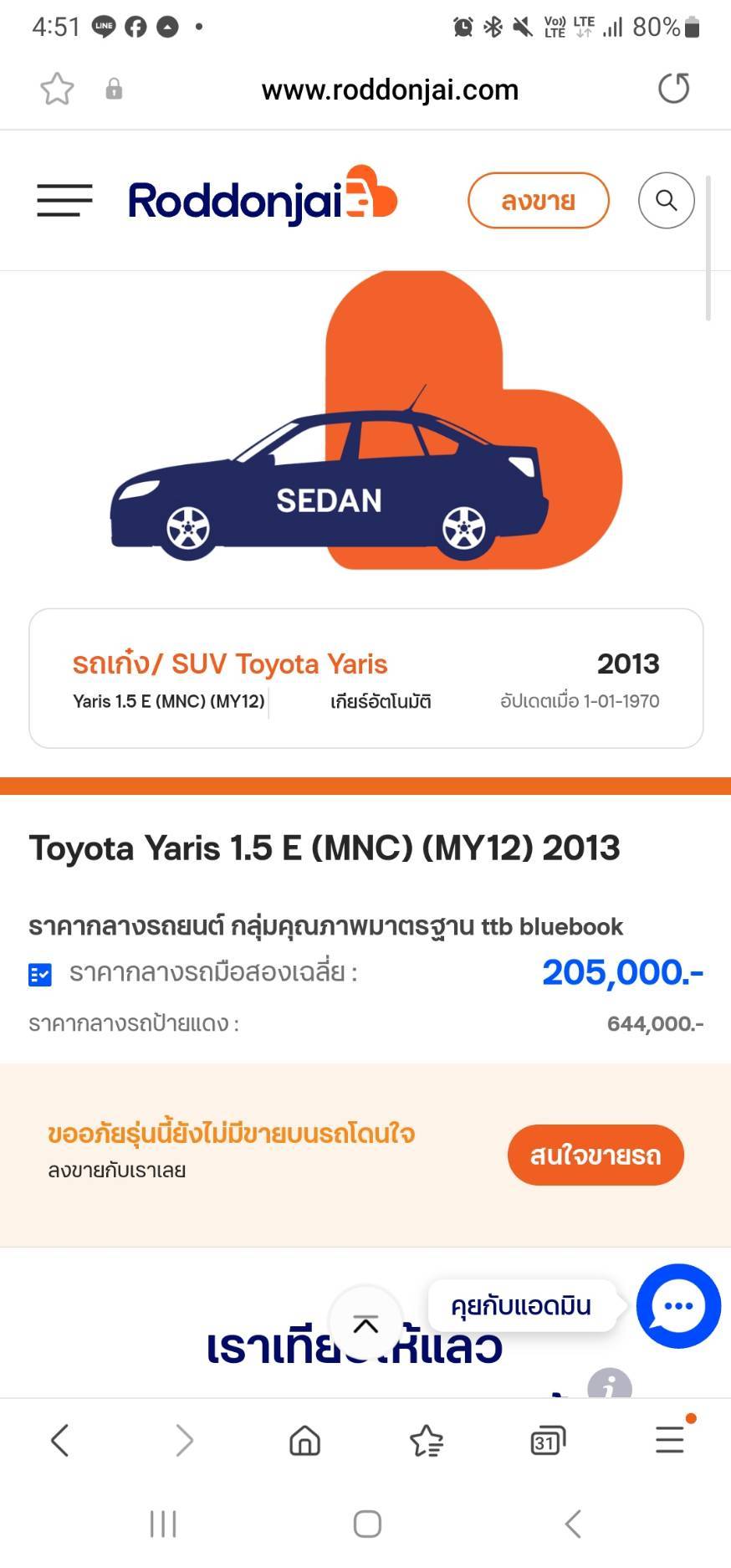View the site security lock info
The height and width of the screenshot is (1568, 731).
click(x=114, y=89)
